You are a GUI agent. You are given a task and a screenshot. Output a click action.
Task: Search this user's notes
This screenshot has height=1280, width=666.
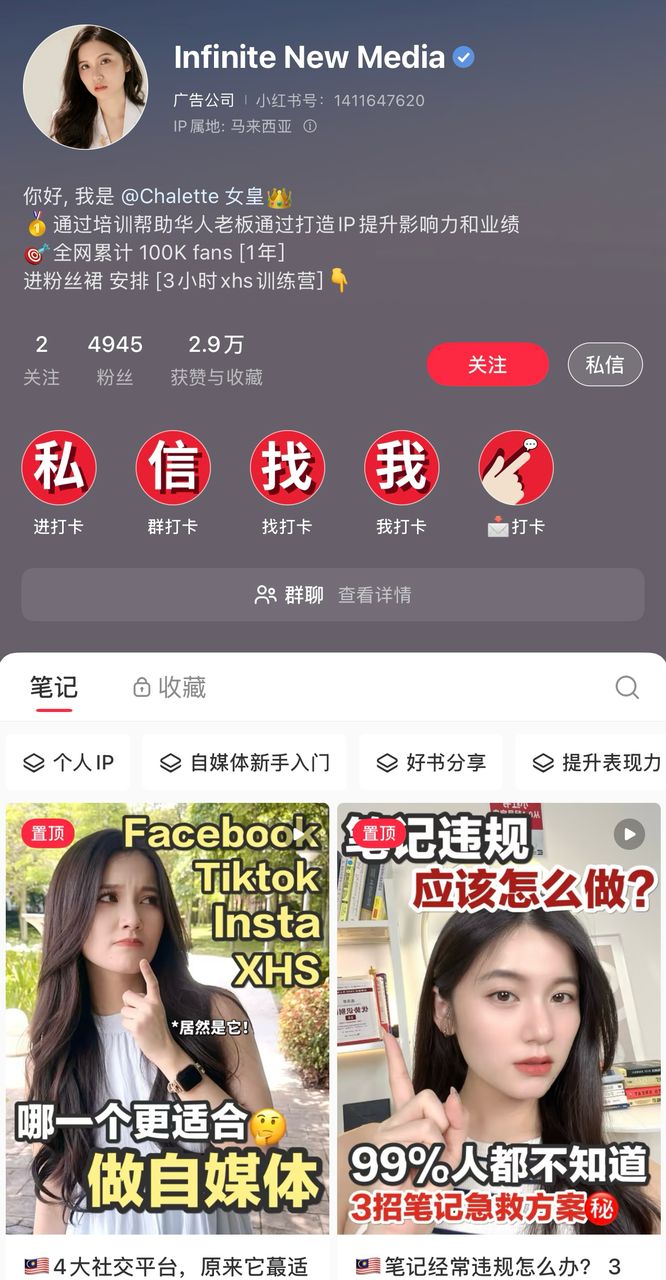pos(627,687)
